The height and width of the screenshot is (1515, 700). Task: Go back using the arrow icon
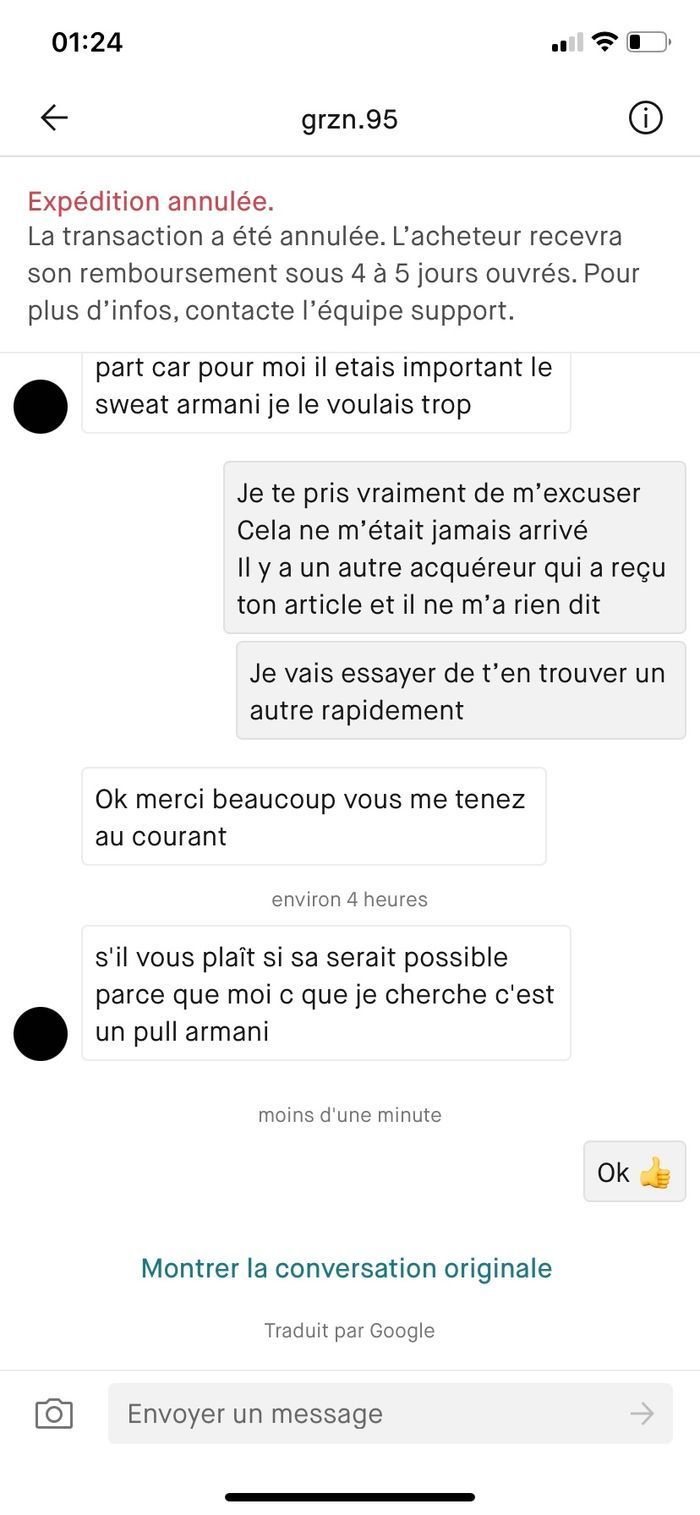tap(54, 118)
